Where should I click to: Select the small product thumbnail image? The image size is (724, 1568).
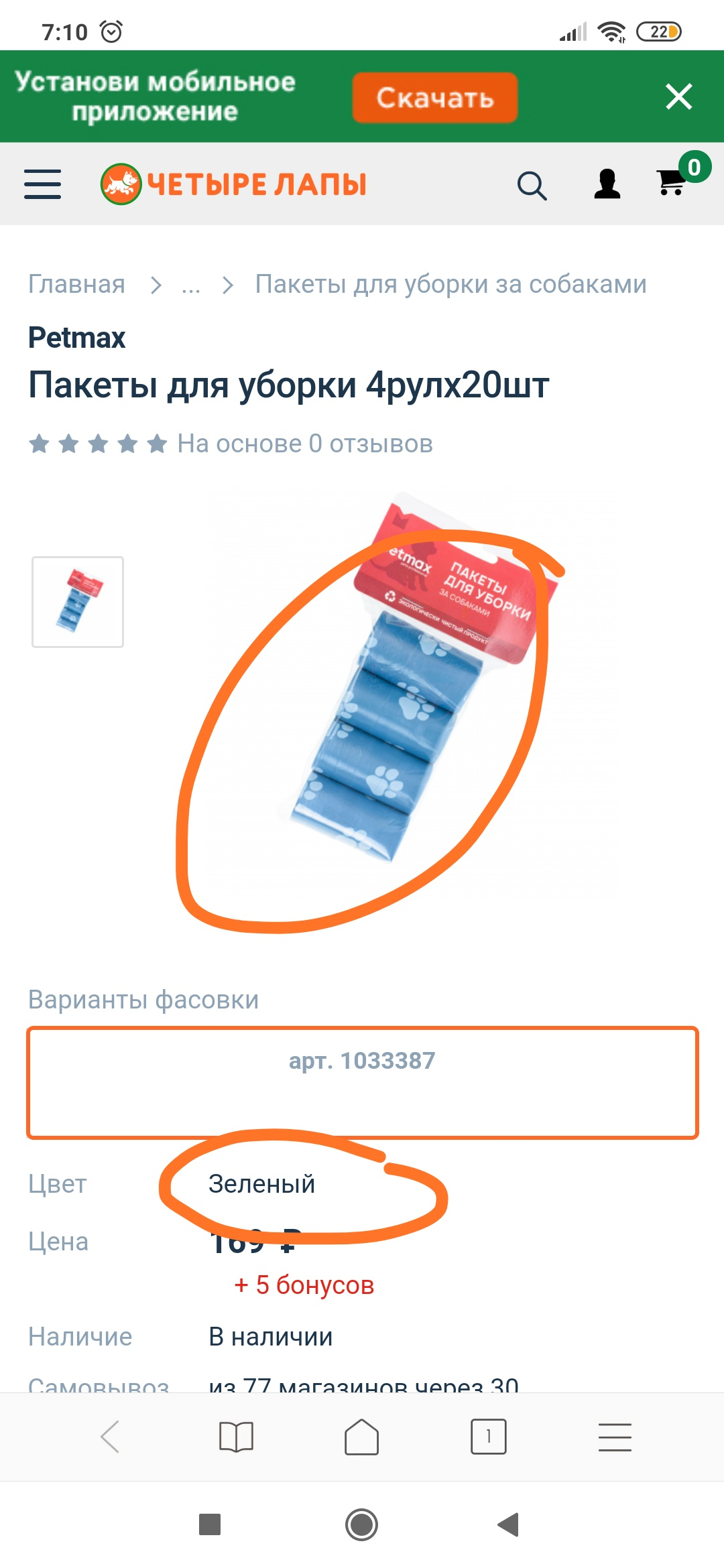(x=78, y=602)
